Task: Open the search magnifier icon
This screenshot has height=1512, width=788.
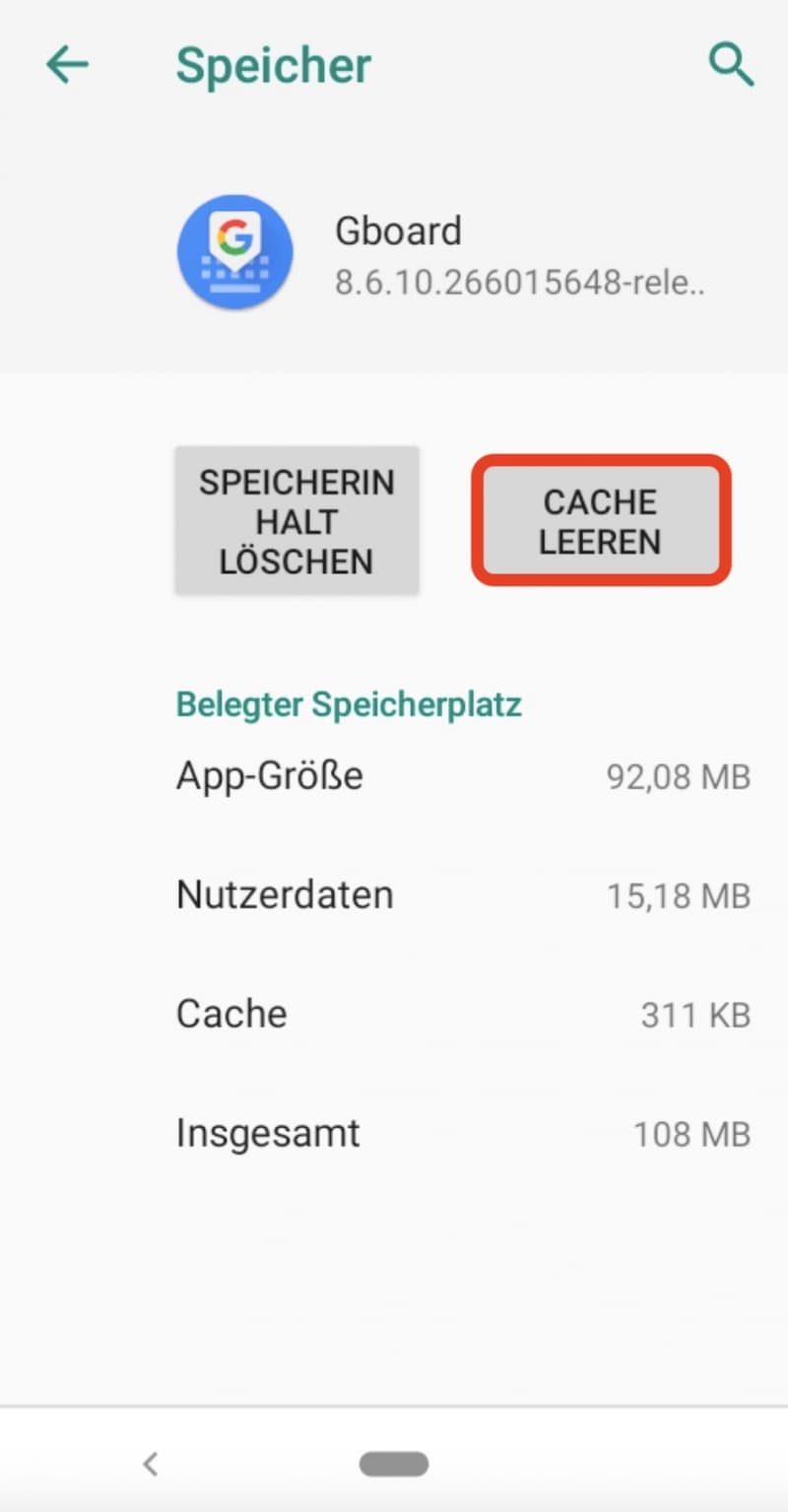Action: [x=732, y=66]
